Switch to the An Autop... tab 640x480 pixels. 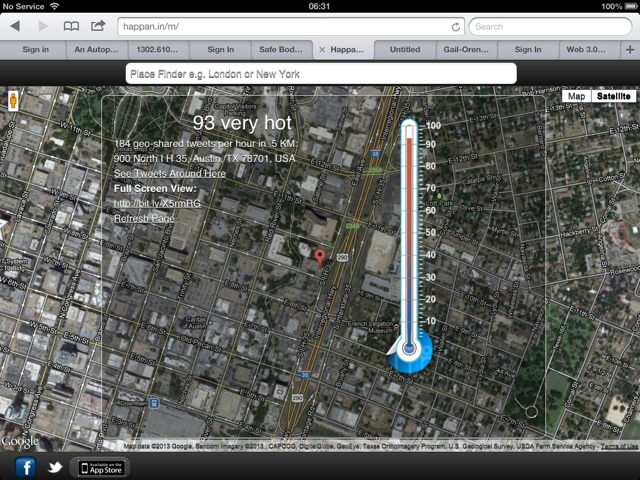coord(95,48)
